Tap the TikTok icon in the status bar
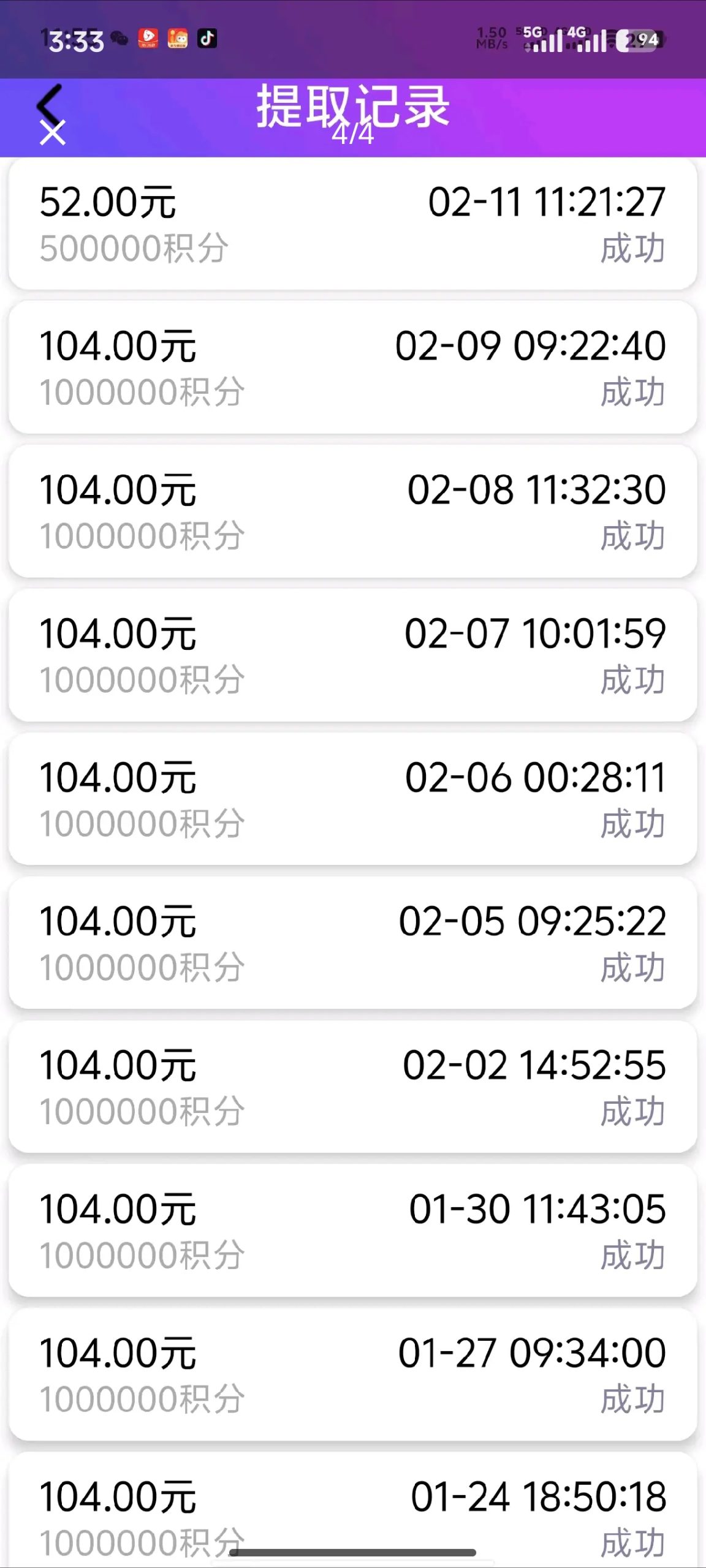The height and width of the screenshot is (1568, 706). (x=207, y=39)
